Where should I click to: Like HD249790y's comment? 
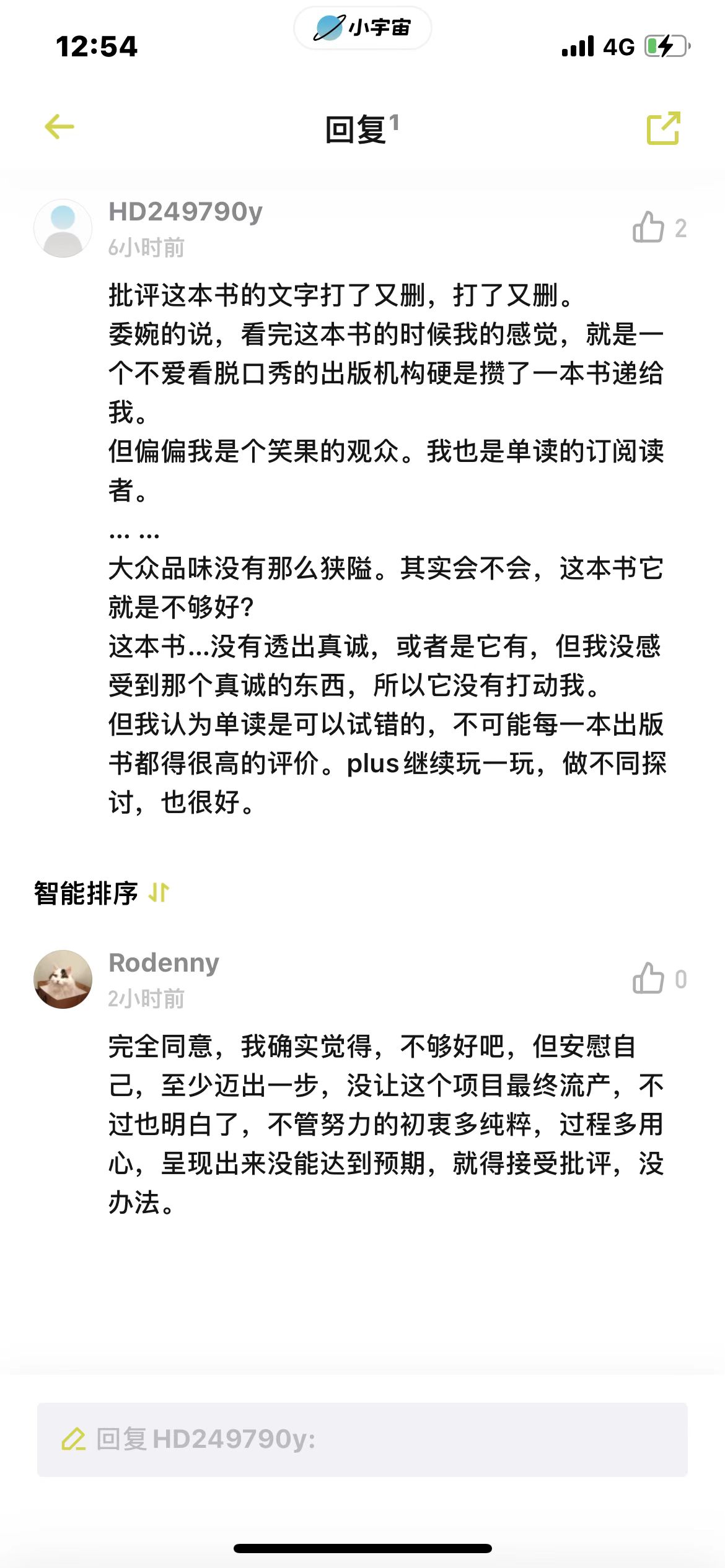(649, 227)
